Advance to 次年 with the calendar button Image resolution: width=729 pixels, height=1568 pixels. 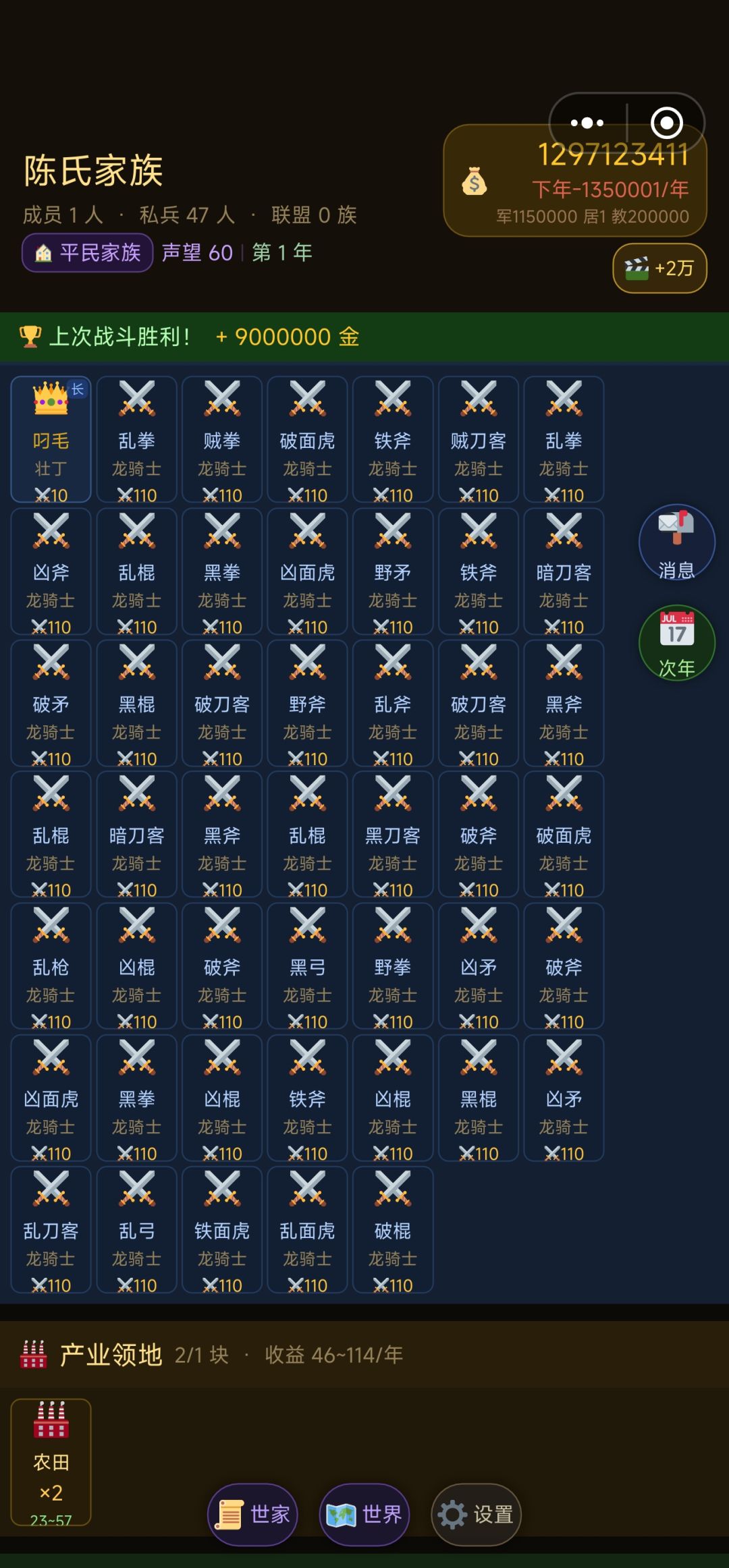676,642
